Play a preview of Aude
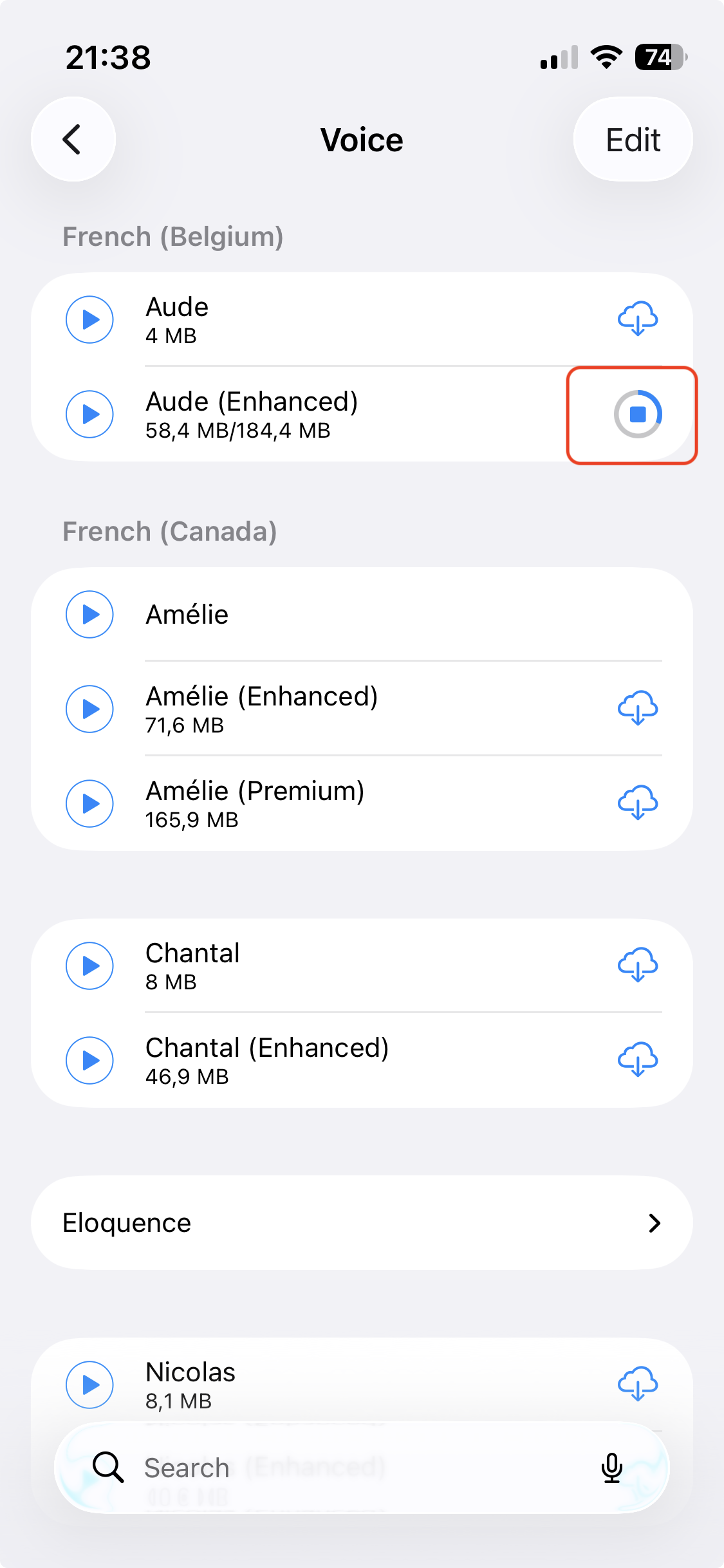The image size is (724, 1568). click(90, 319)
